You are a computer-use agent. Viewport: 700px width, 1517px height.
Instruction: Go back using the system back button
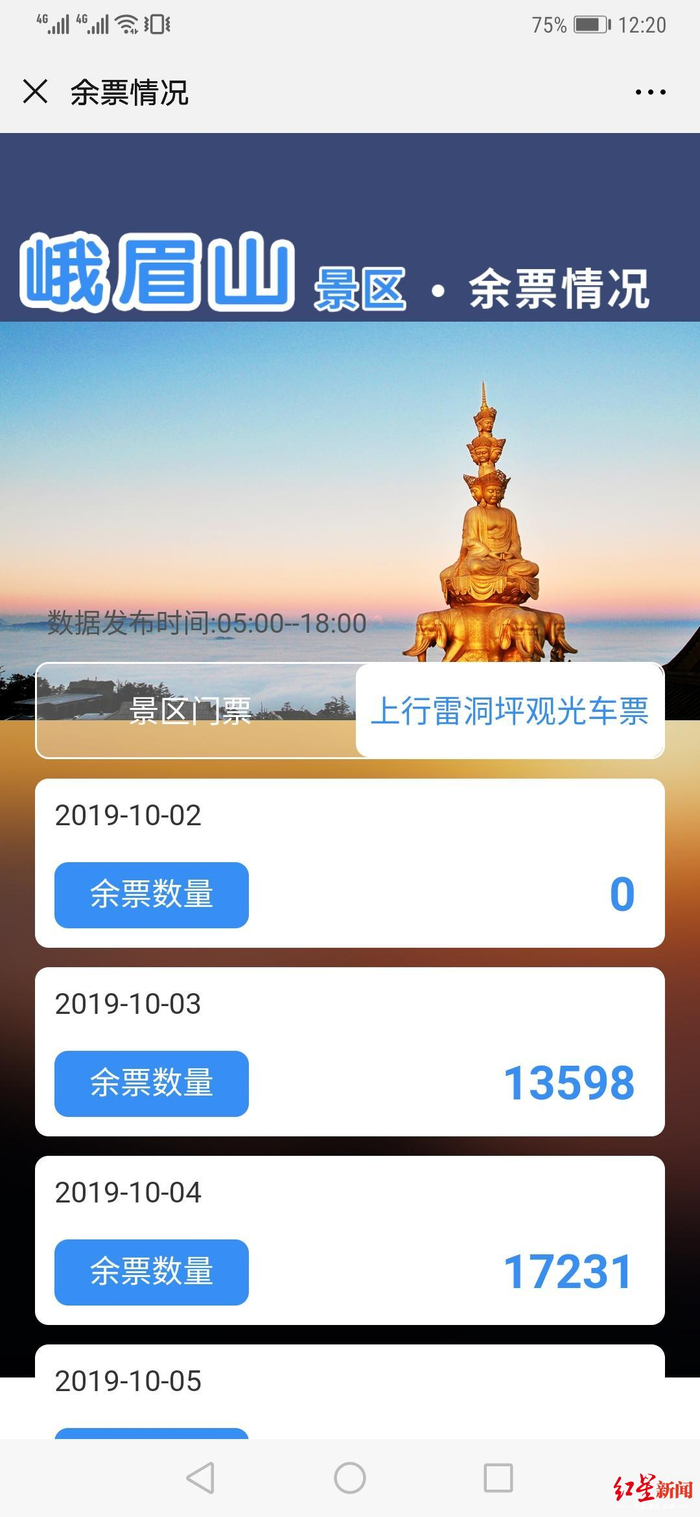(200, 1478)
